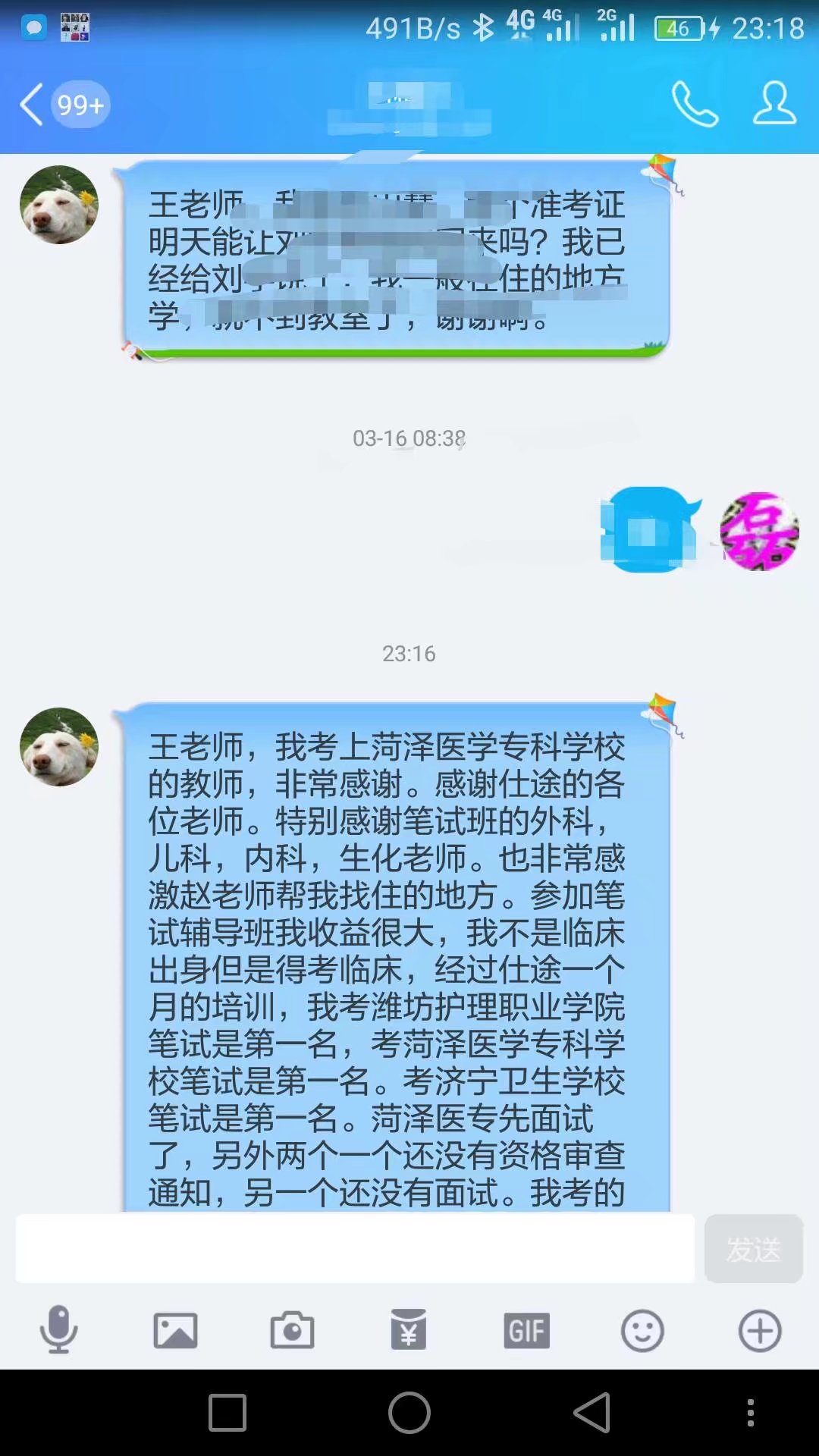The height and width of the screenshot is (1456, 819).
Task: Record a voice message with the microphone
Action: click(58, 1329)
